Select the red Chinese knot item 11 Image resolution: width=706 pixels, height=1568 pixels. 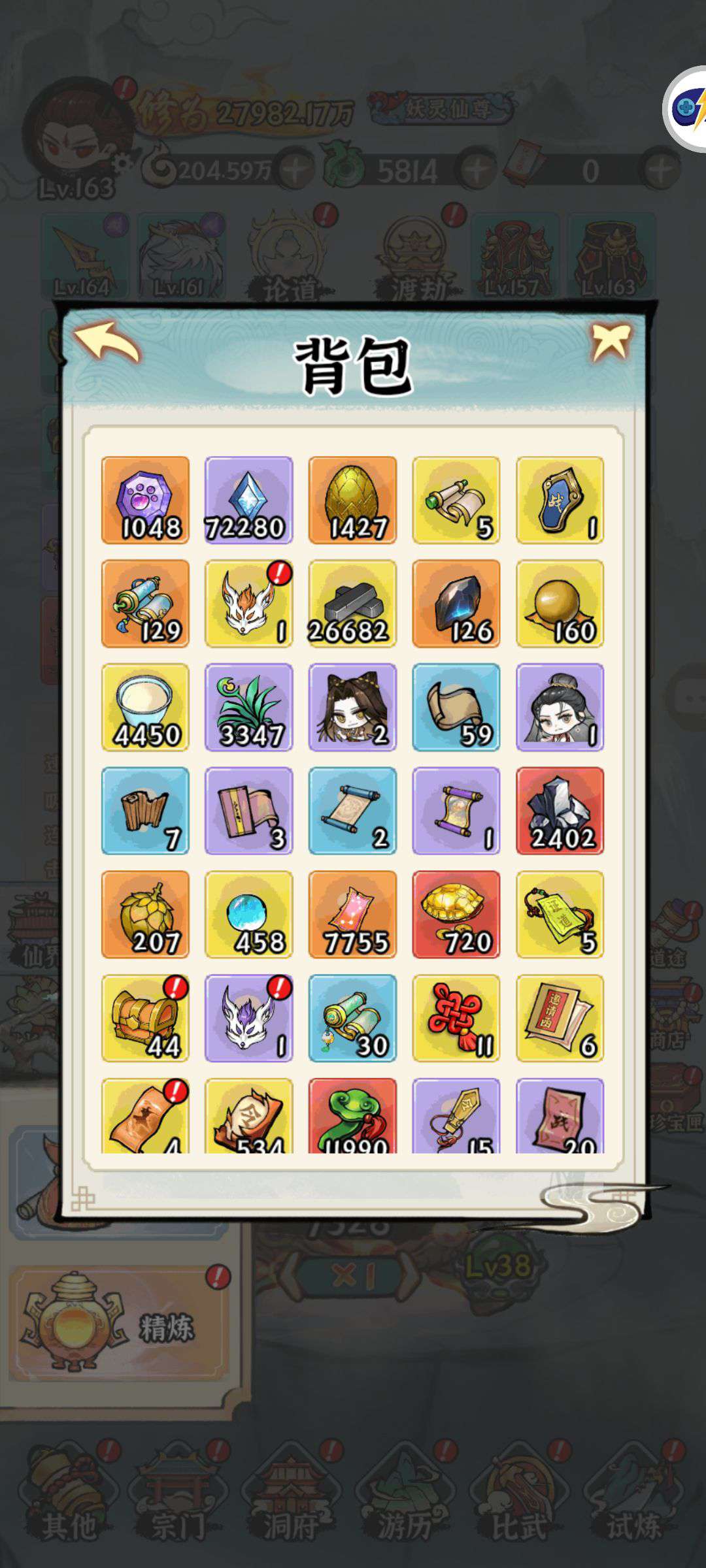[x=456, y=1018]
